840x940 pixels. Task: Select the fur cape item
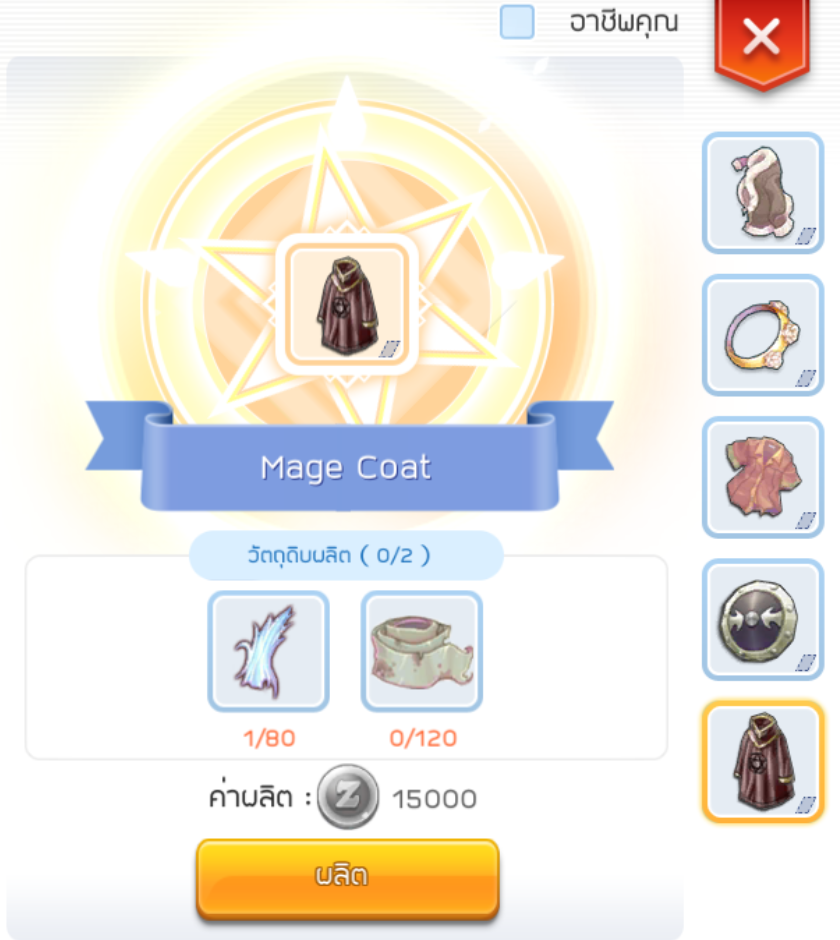pos(763,193)
